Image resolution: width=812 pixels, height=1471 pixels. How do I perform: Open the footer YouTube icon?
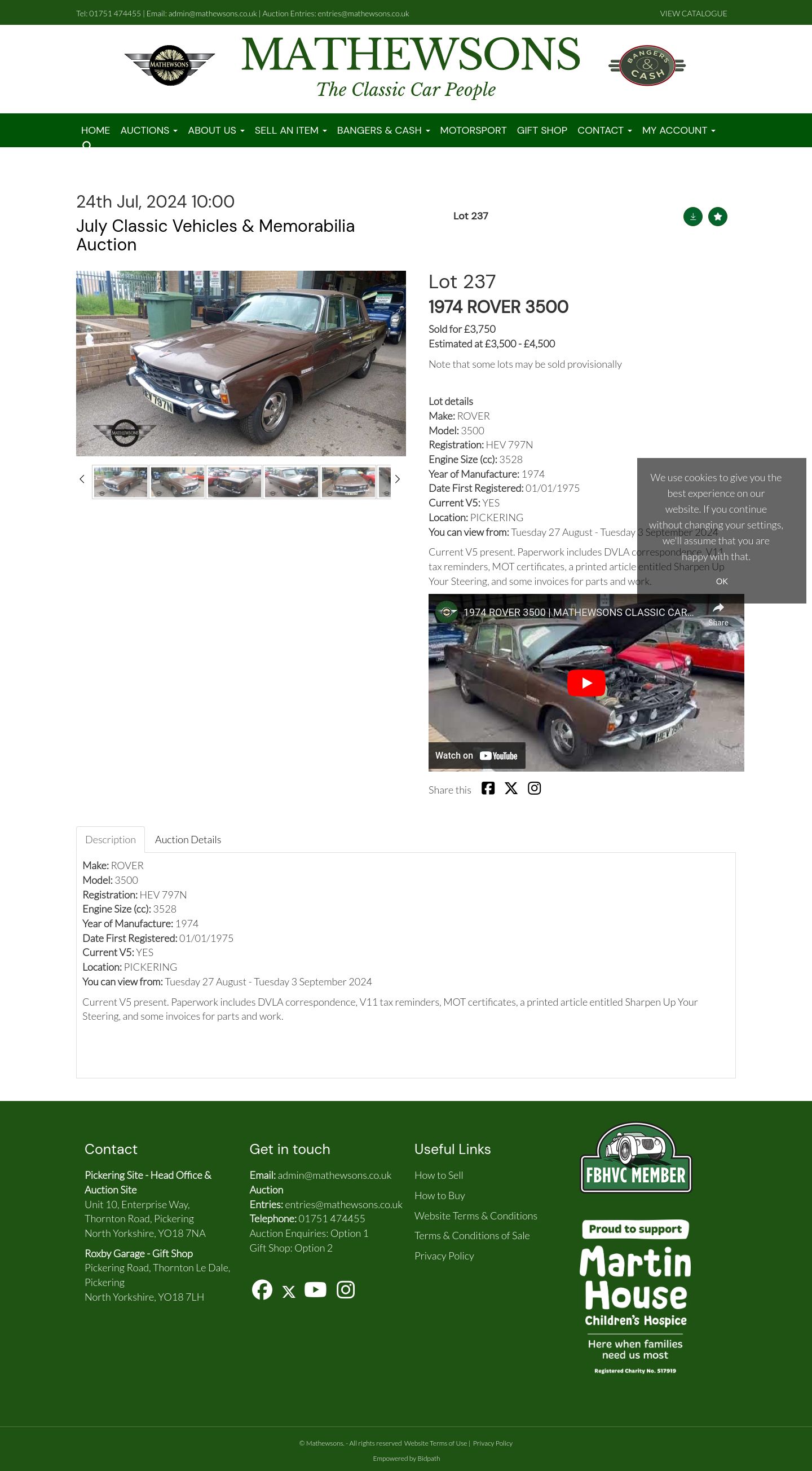pyautogui.click(x=315, y=1289)
